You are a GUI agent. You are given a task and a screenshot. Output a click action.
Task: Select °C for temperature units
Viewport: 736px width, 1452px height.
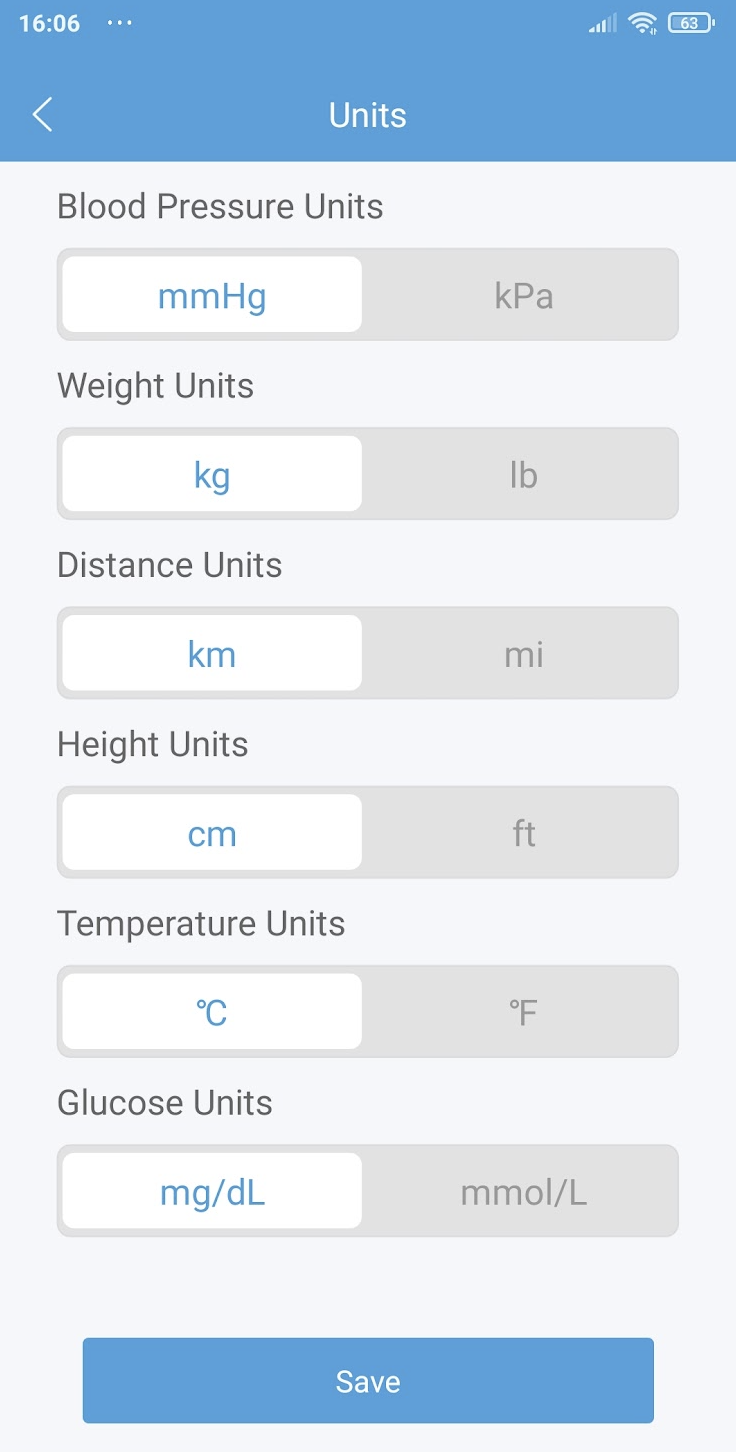[212, 1011]
